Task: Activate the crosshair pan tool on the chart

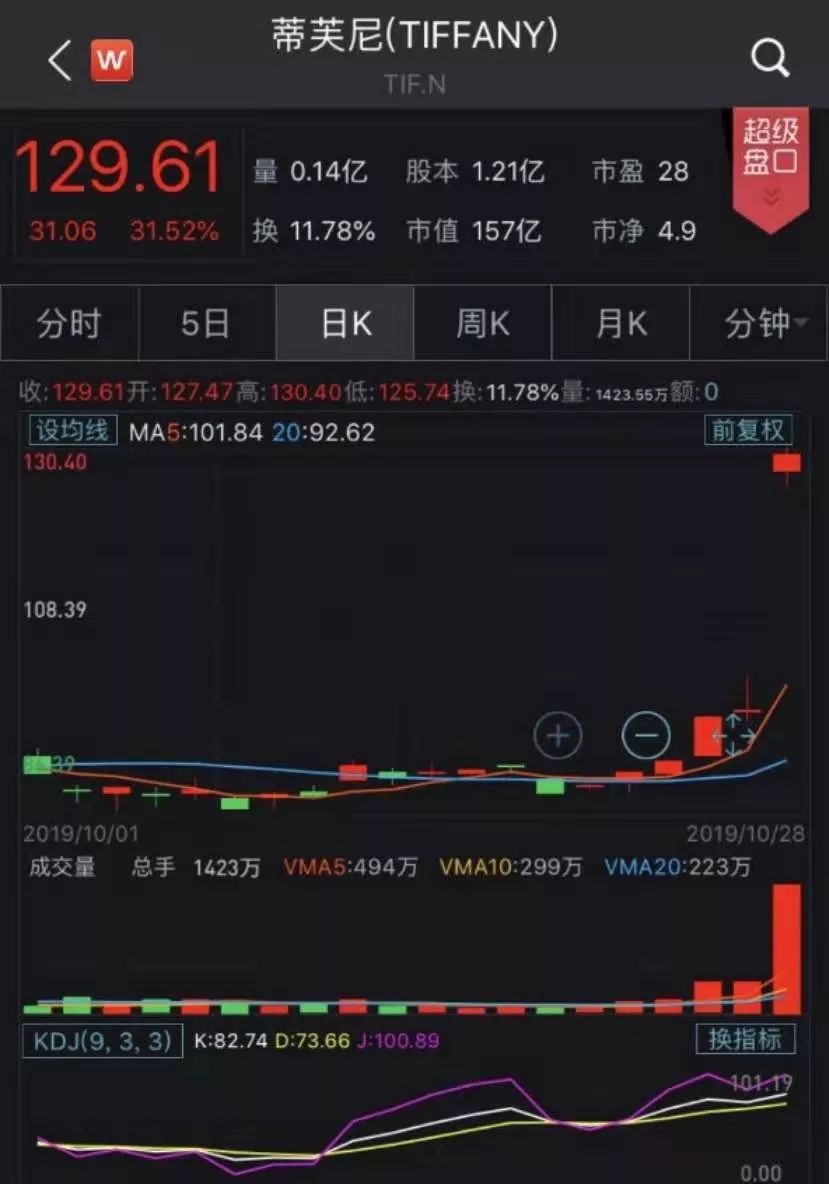Action: (x=733, y=735)
